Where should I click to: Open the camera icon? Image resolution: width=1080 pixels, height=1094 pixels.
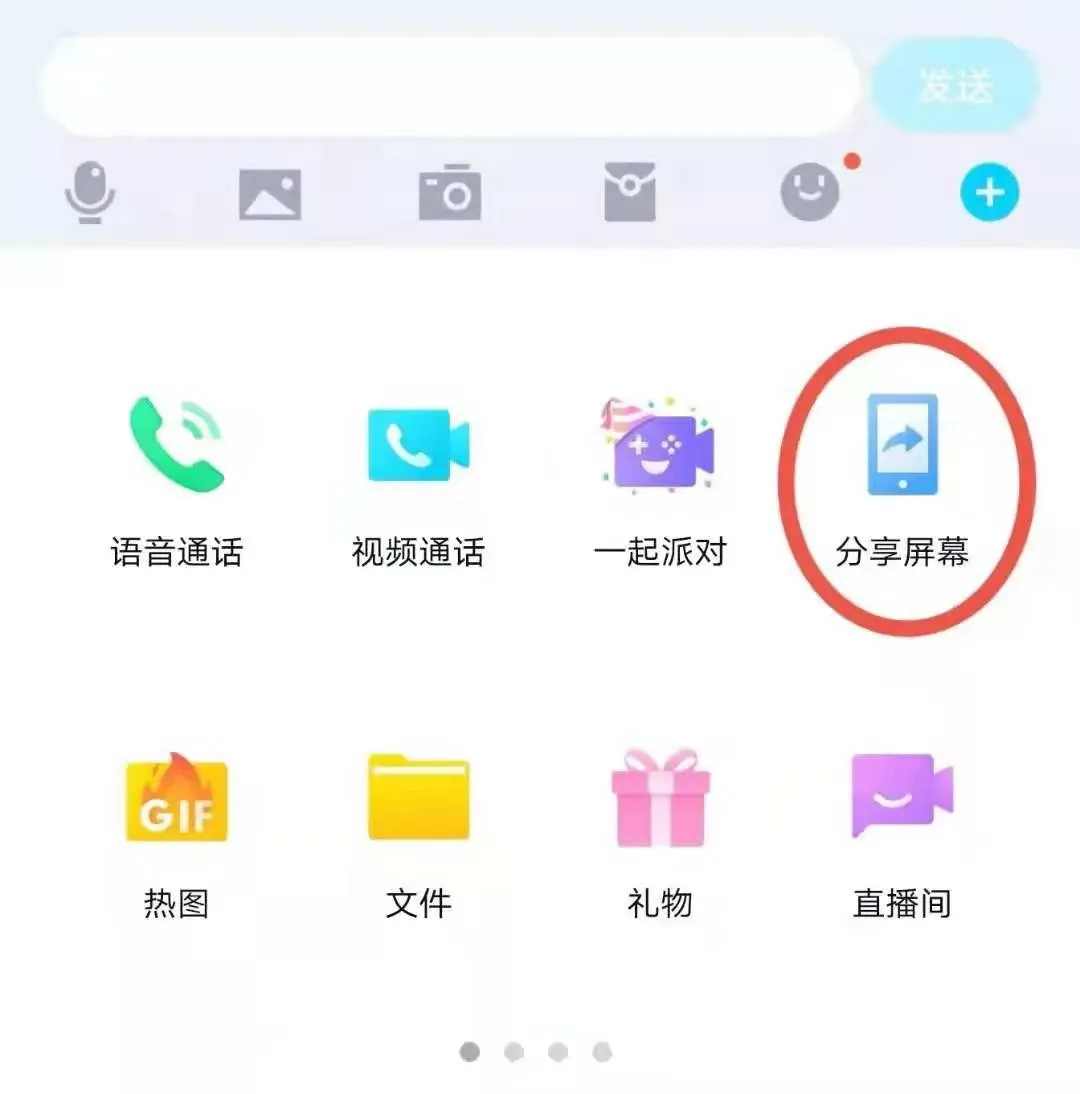pos(450,192)
